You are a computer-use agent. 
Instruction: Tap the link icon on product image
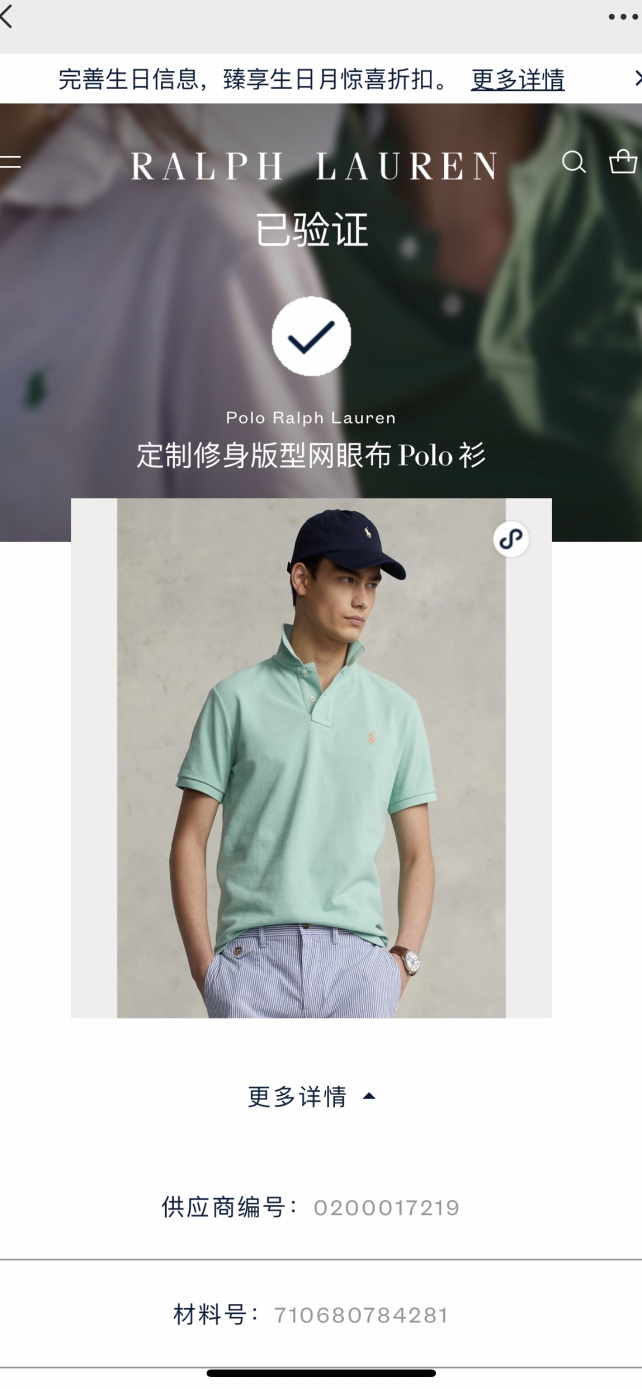511,539
